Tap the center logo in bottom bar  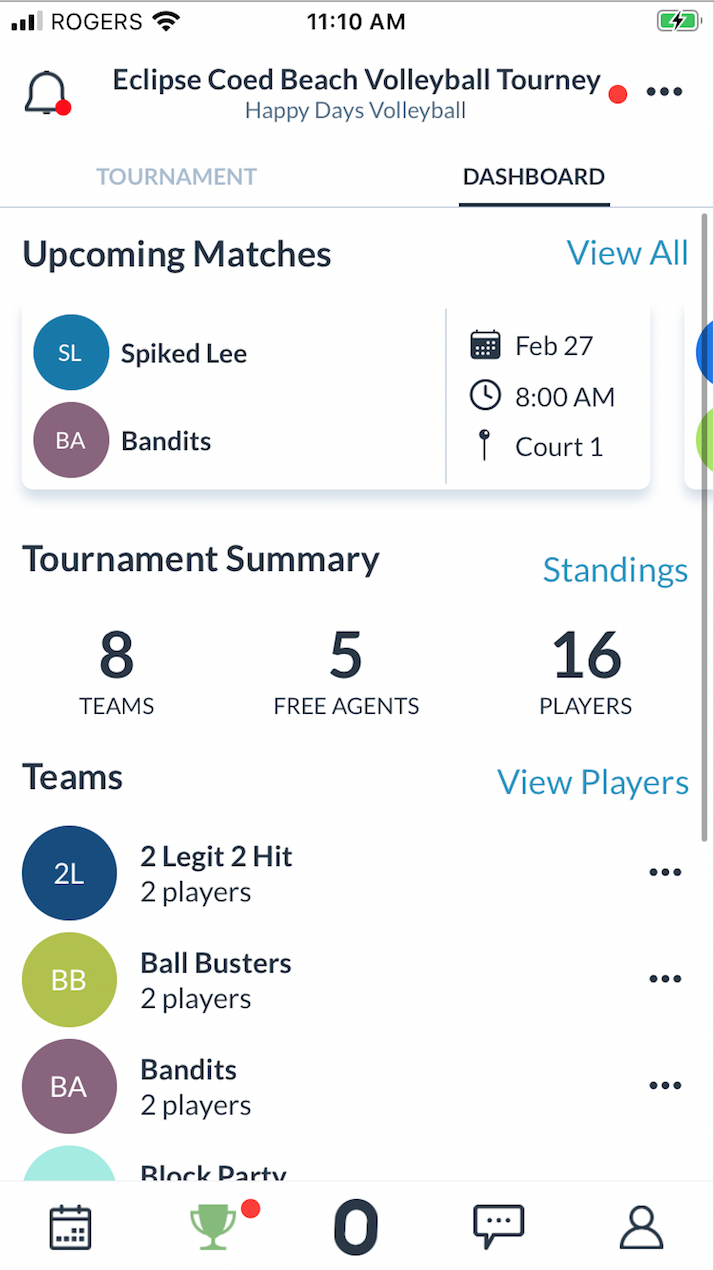pyautogui.click(x=356, y=1227)
